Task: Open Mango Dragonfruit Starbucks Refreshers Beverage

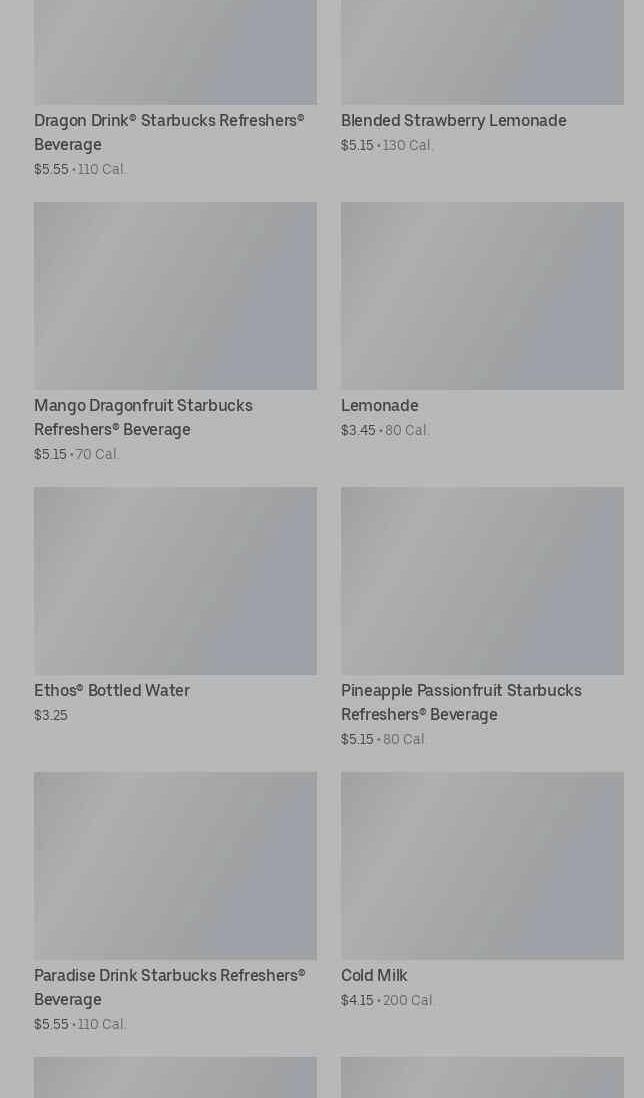Action: click(x=175, y=333)
